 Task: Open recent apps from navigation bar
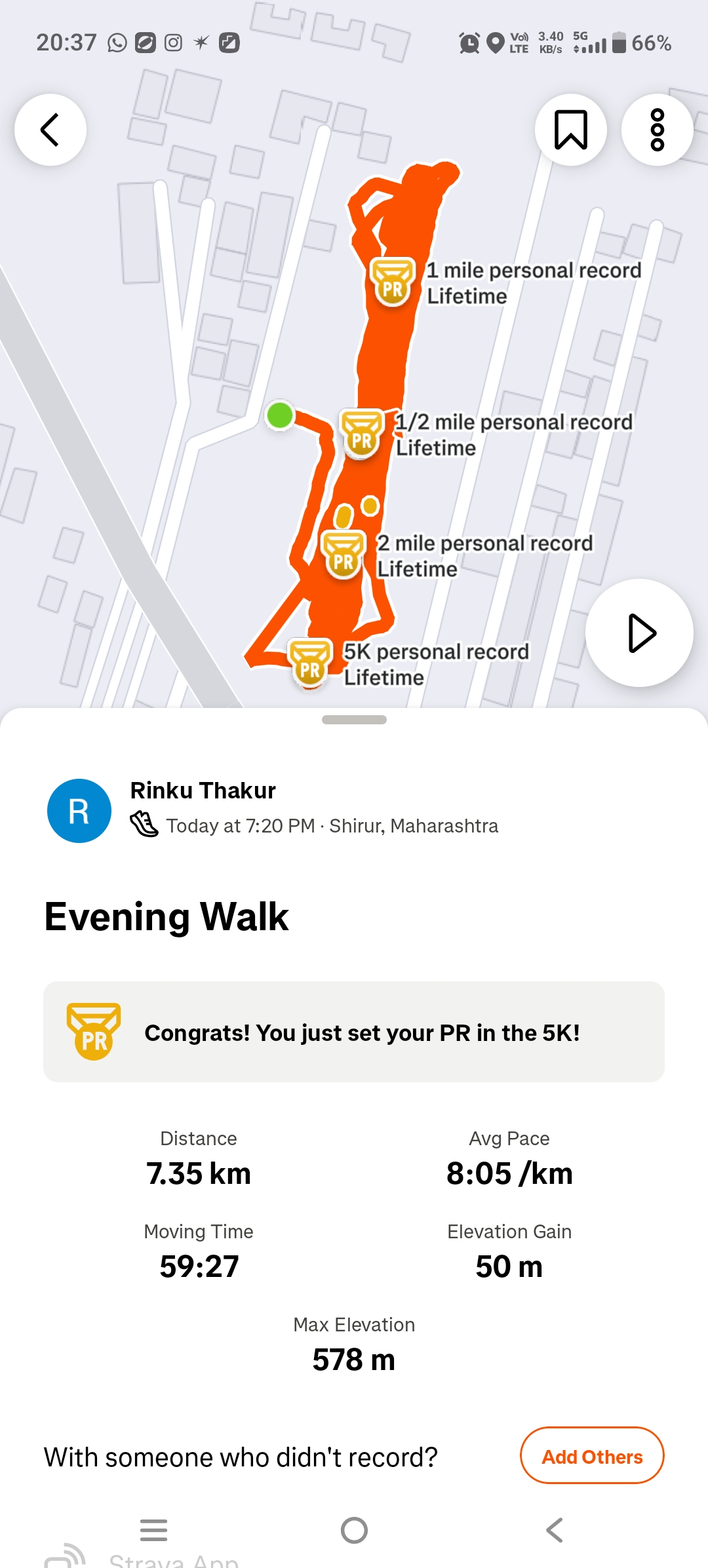click(x=154, y=1531)
